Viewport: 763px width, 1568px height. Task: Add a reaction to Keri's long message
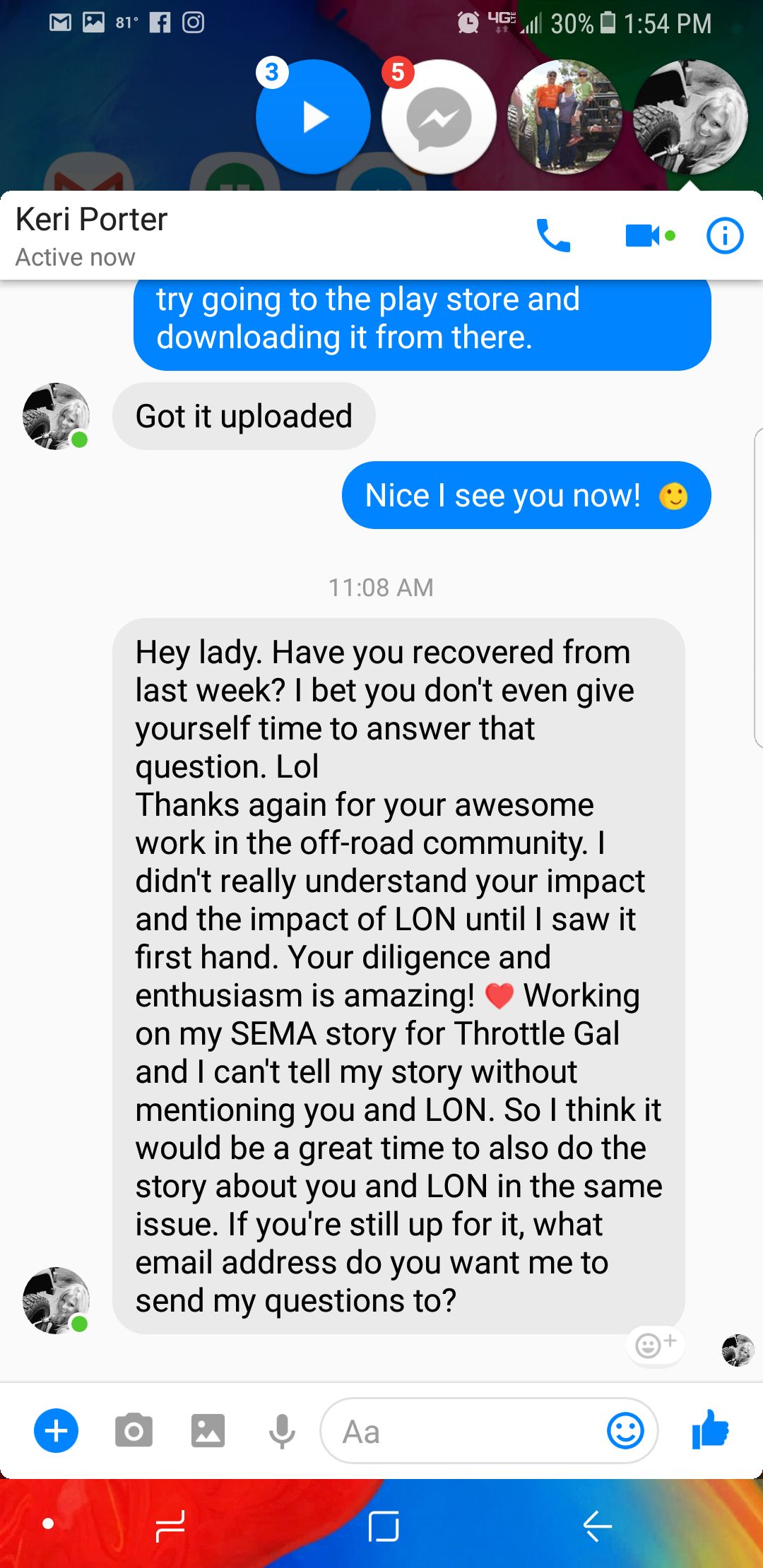(x=655, y=1345)
